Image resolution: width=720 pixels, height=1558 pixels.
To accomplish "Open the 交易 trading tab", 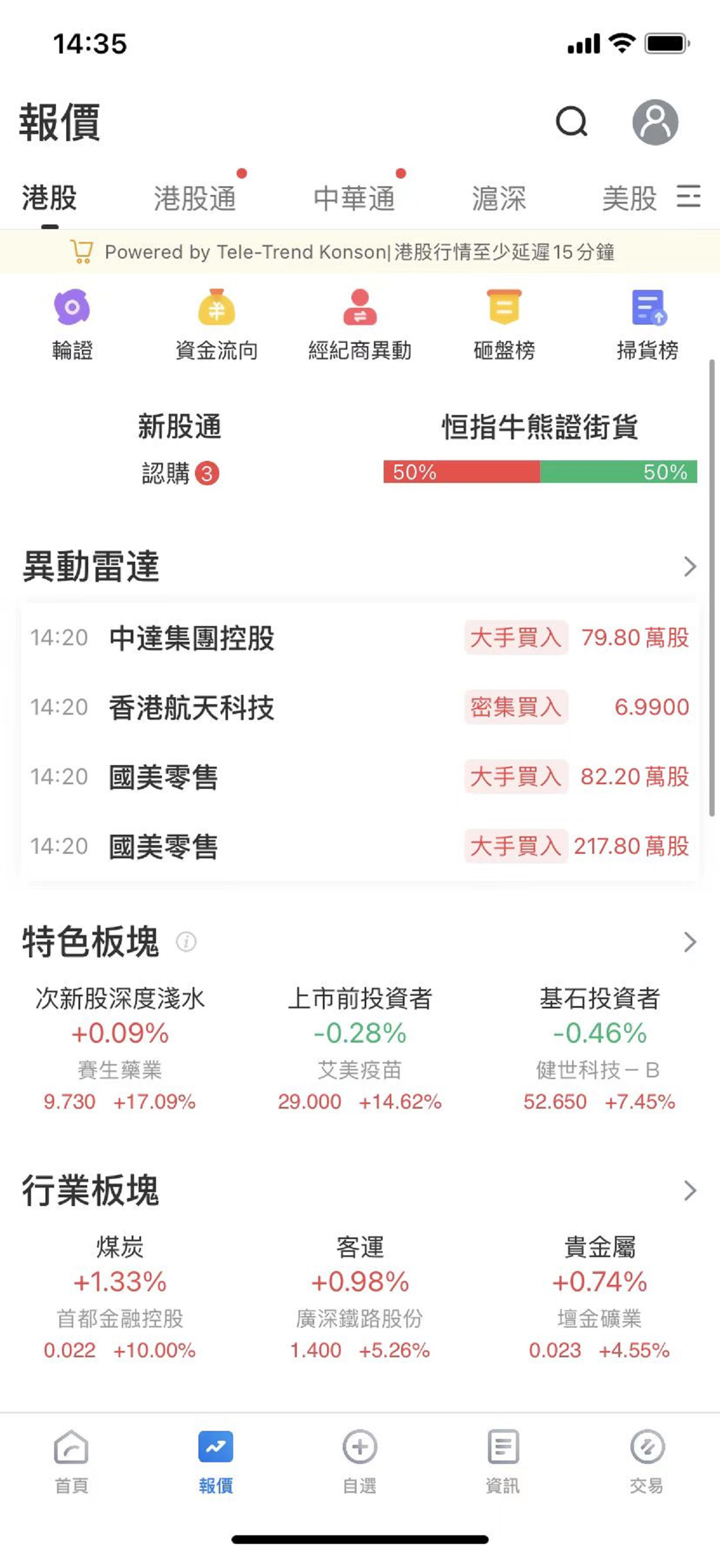I will coord(647,1461).
